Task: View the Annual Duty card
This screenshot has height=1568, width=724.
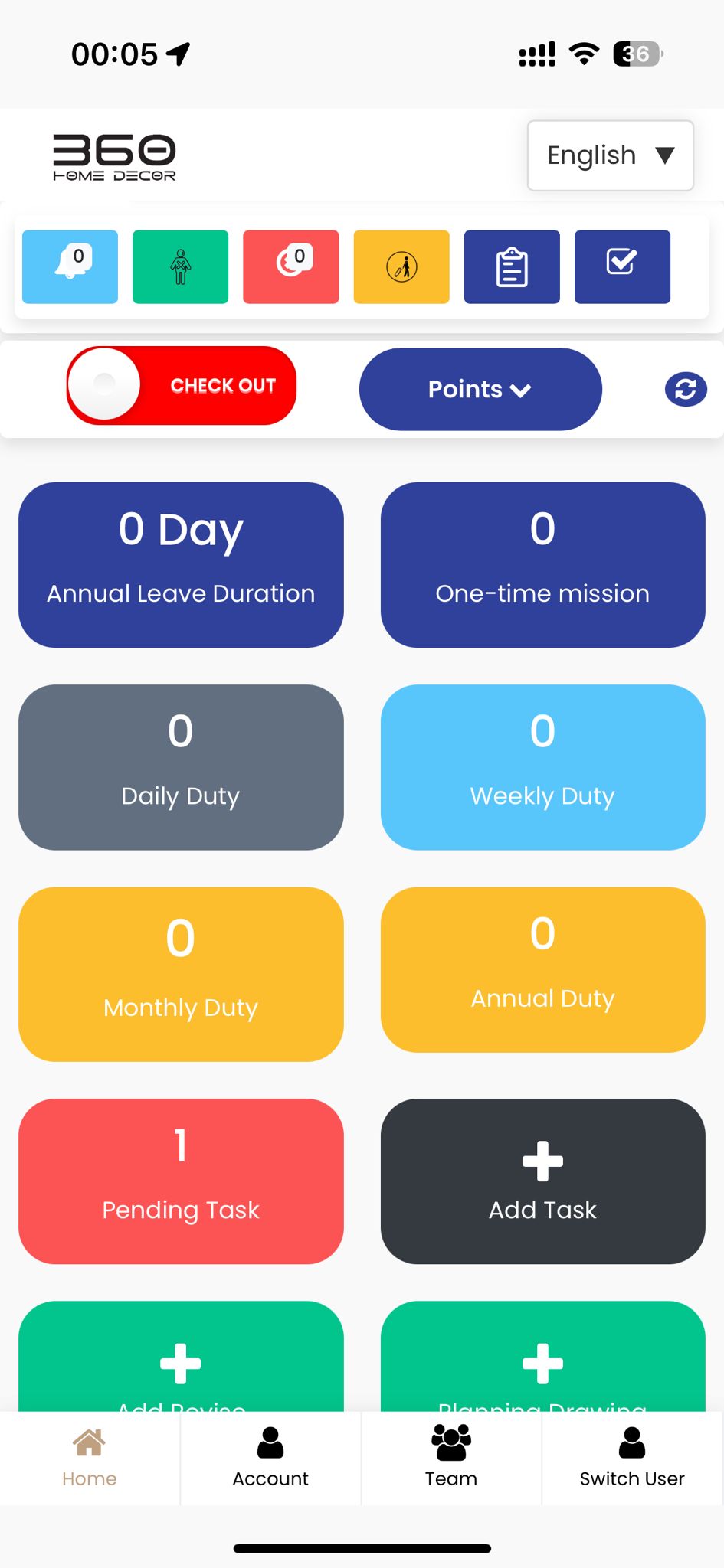Action: click(542, 969)
